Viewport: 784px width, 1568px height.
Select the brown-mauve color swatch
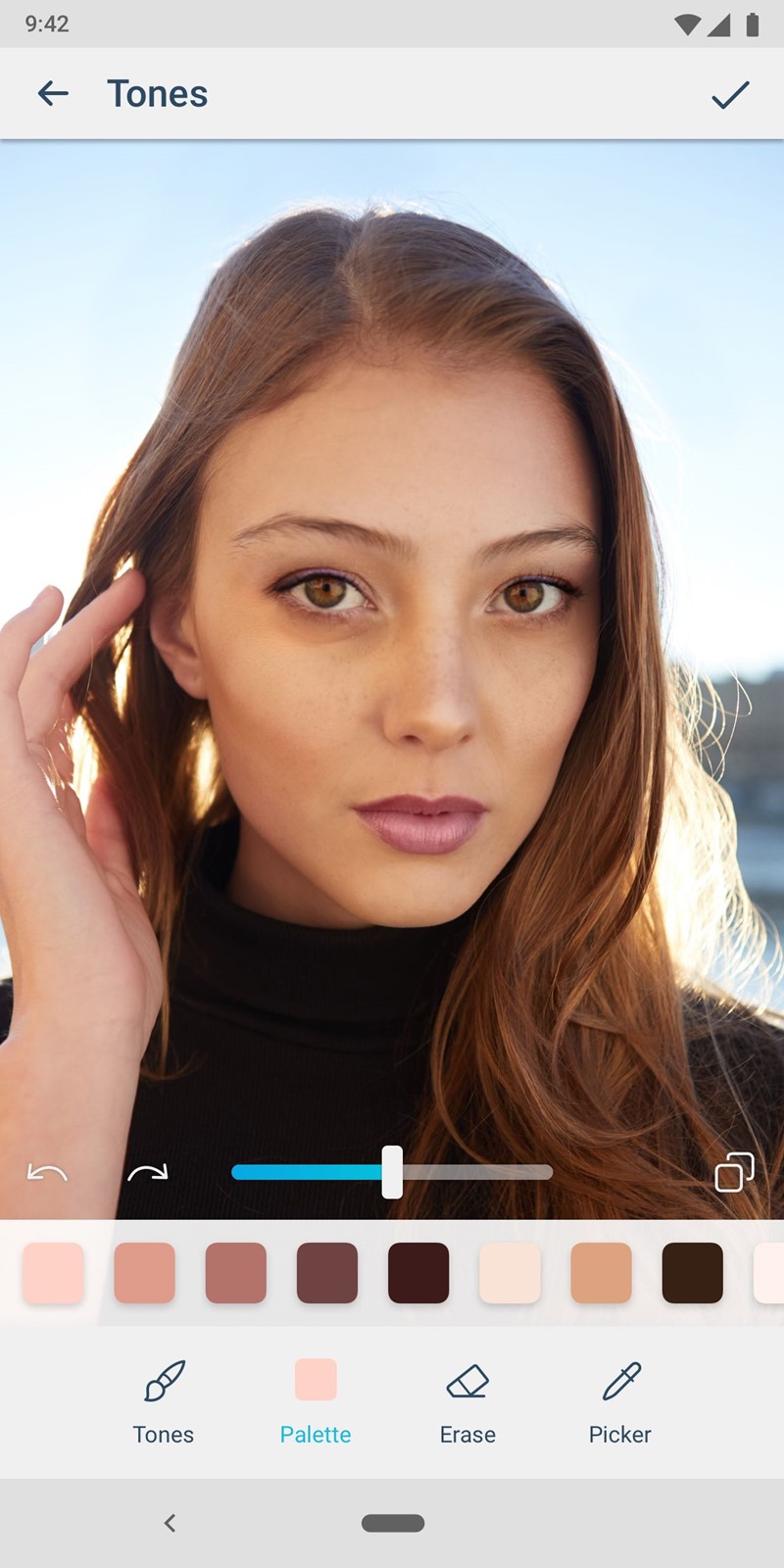point(327,1273)
